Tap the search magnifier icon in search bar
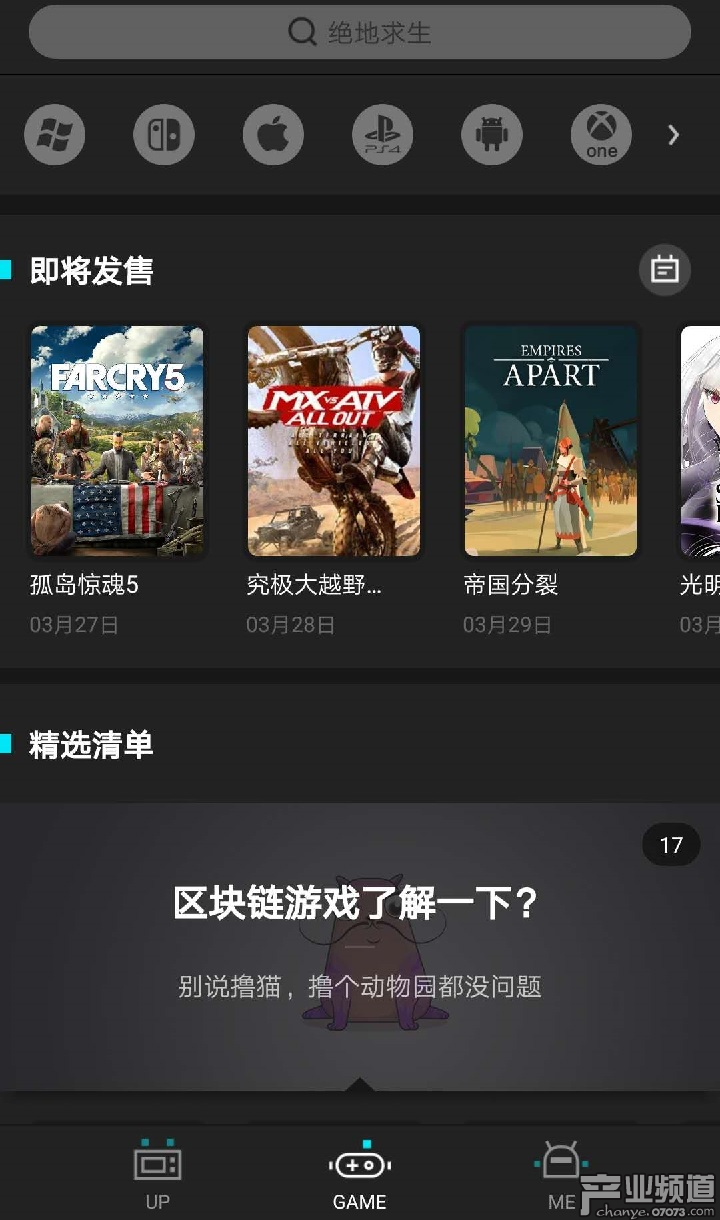 click(x=301, y=32)
